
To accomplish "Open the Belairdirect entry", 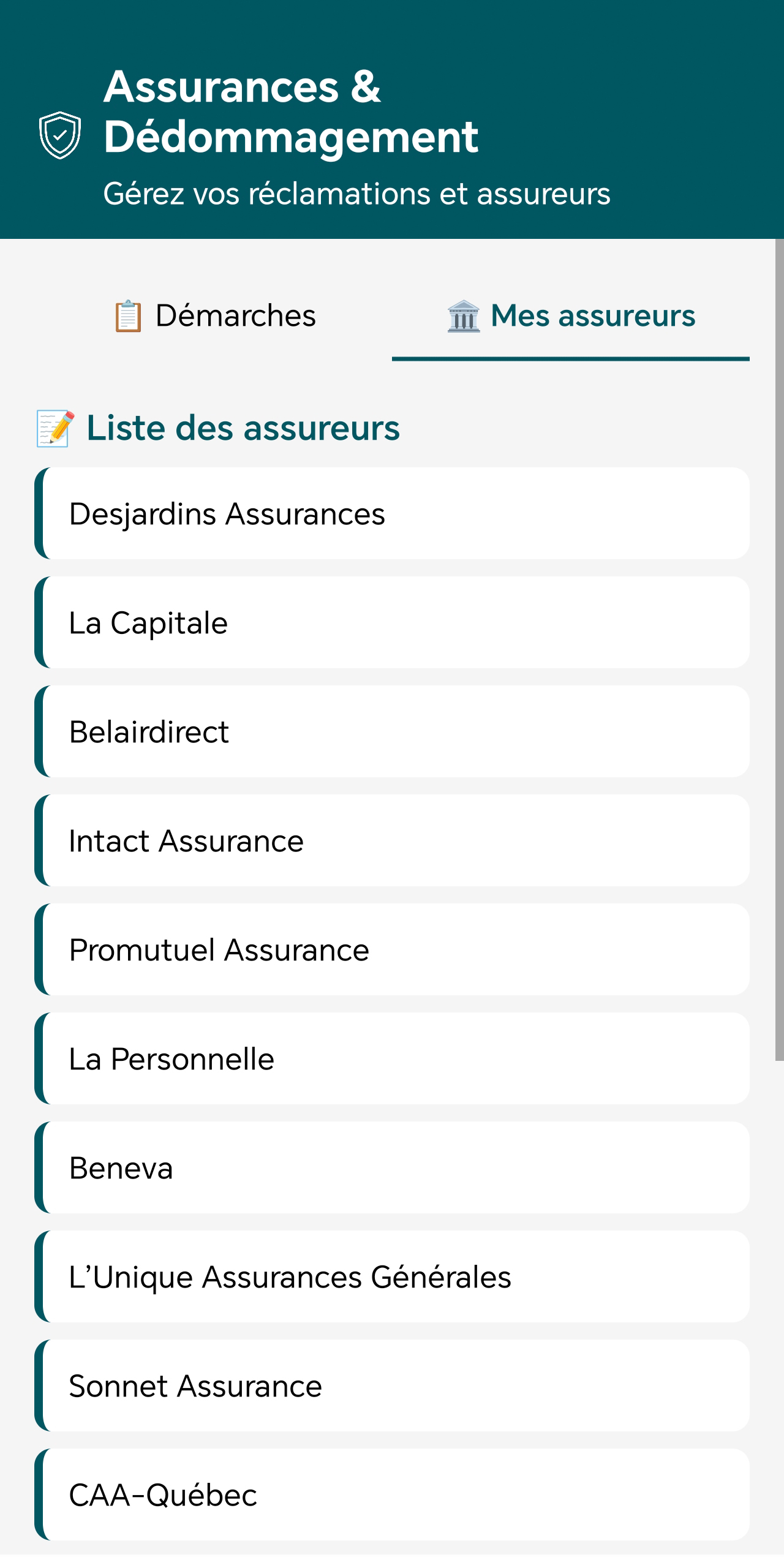I will 392,731.
